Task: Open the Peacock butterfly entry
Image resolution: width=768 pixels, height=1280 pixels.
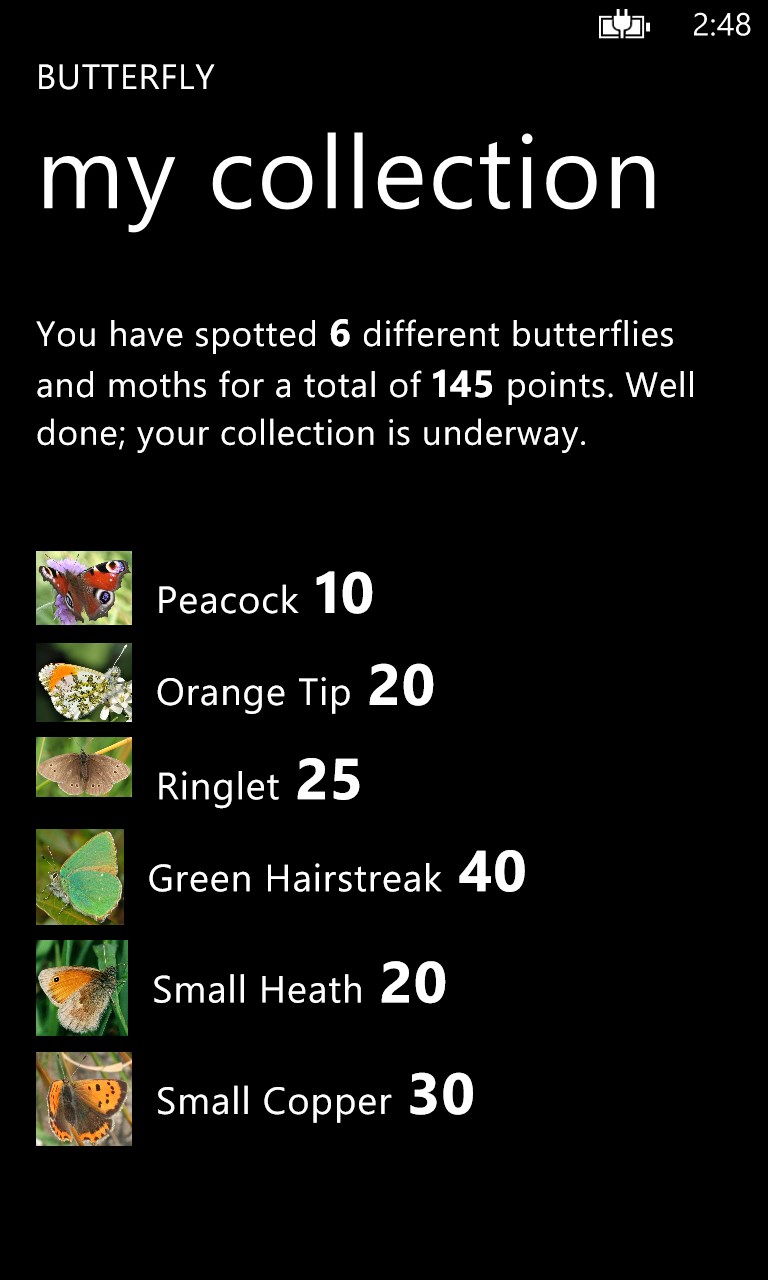Action: pos(228,599)
